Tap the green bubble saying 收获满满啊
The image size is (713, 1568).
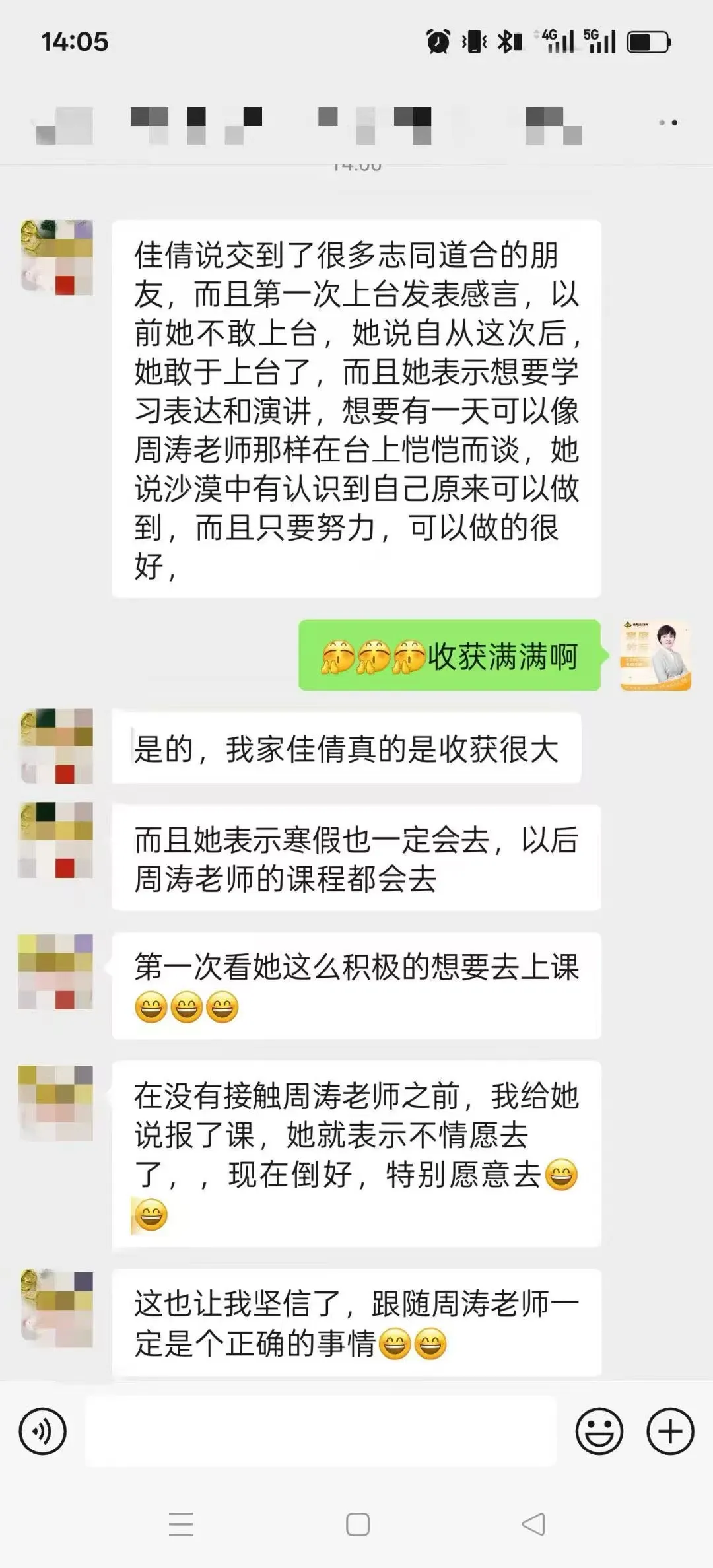(x=449, y=654)
